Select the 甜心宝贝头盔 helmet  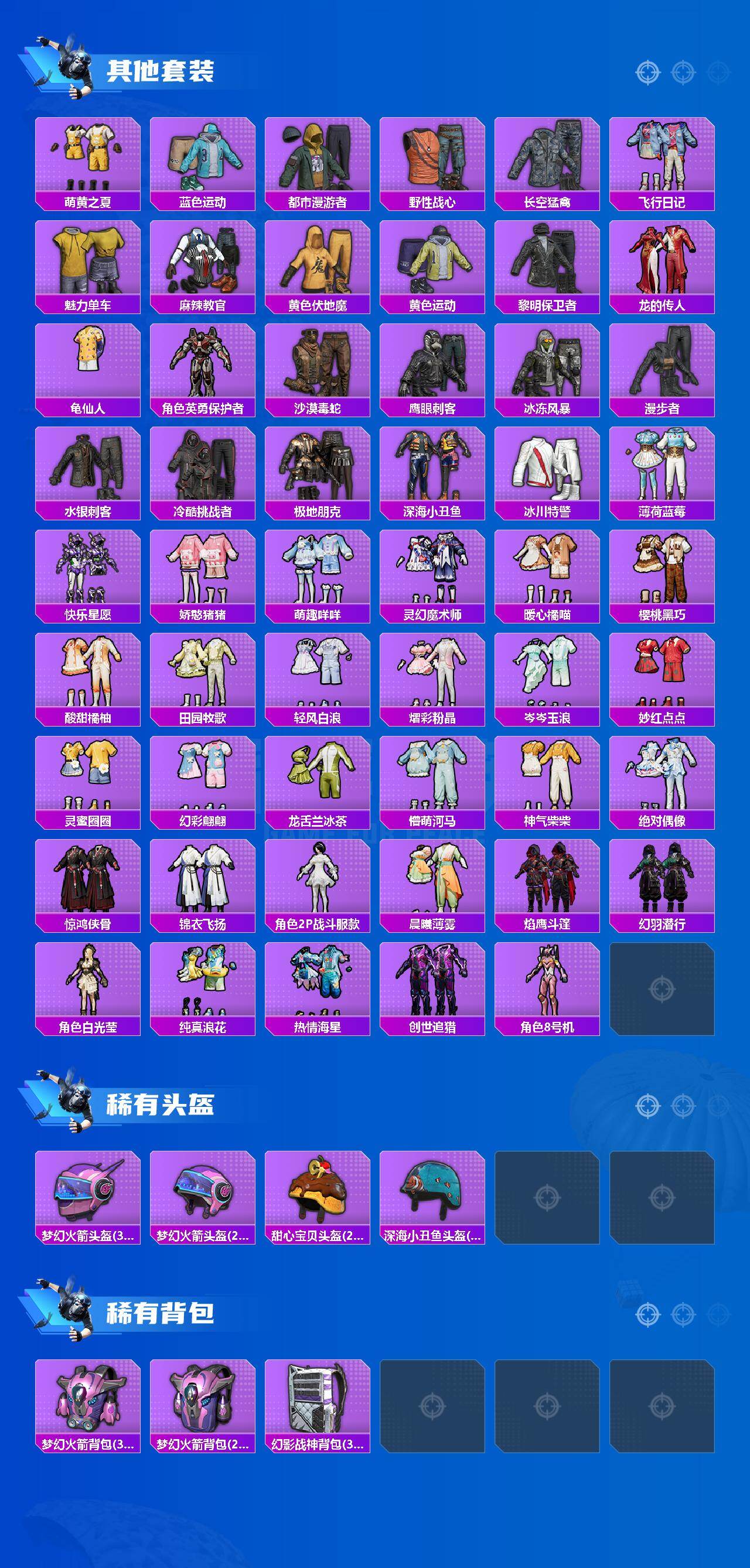coord(316,1190)
